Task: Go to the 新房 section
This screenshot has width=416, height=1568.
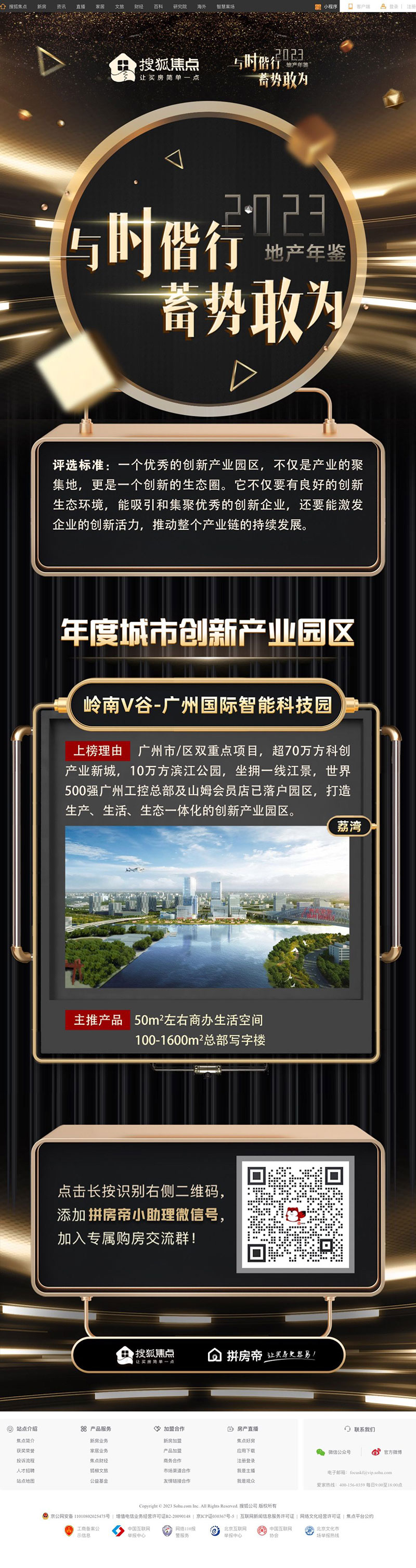Action: click(42, 7)
